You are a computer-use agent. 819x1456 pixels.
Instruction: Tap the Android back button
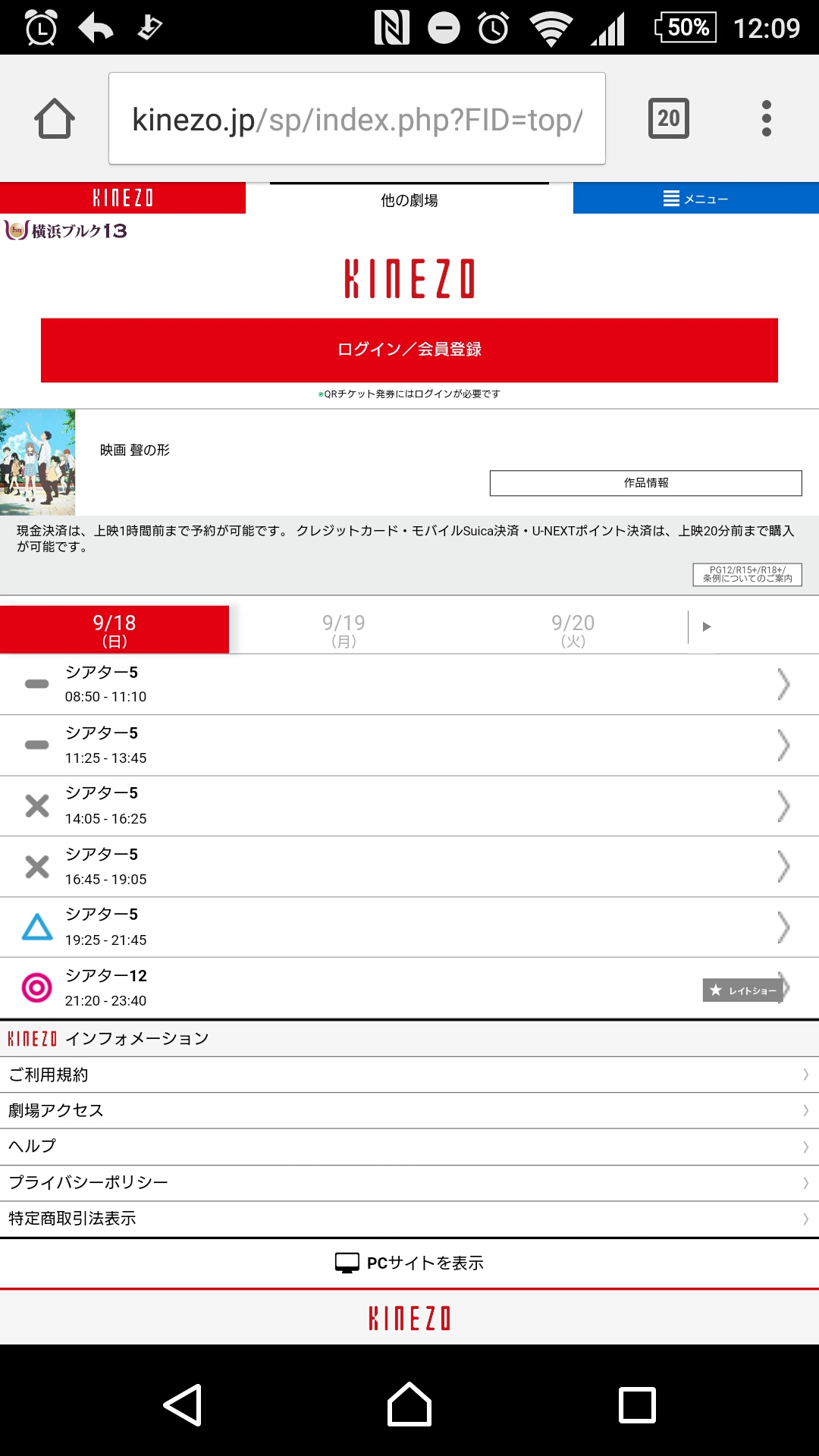tap(183, 1404)
